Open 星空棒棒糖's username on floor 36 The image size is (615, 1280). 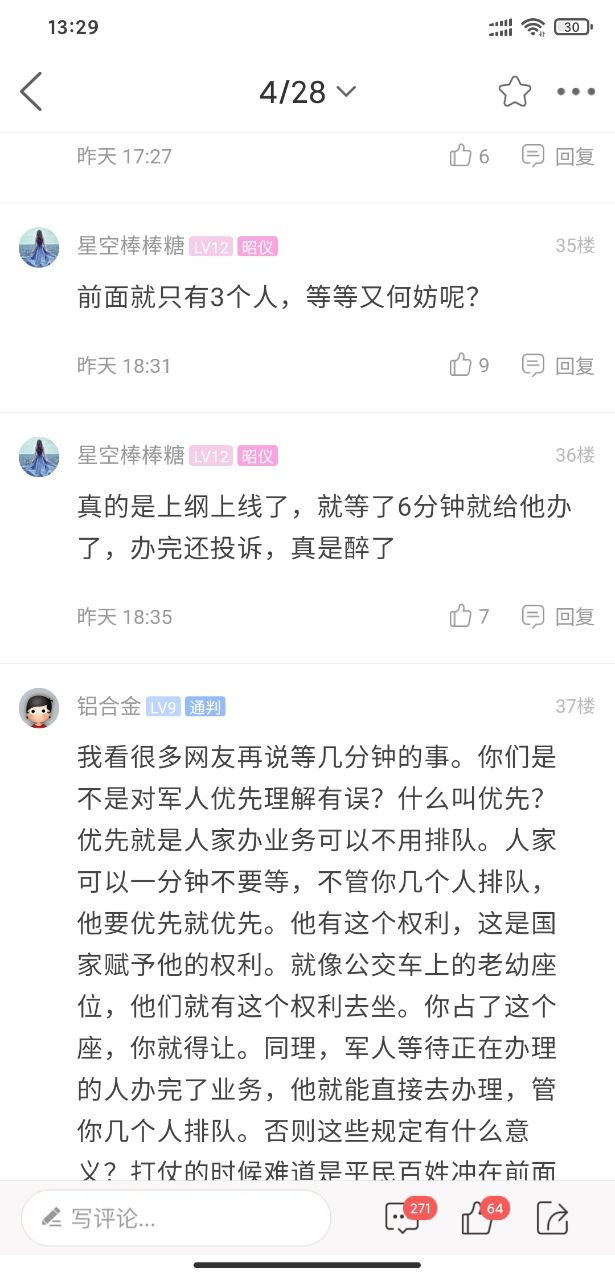coord(131,456)
